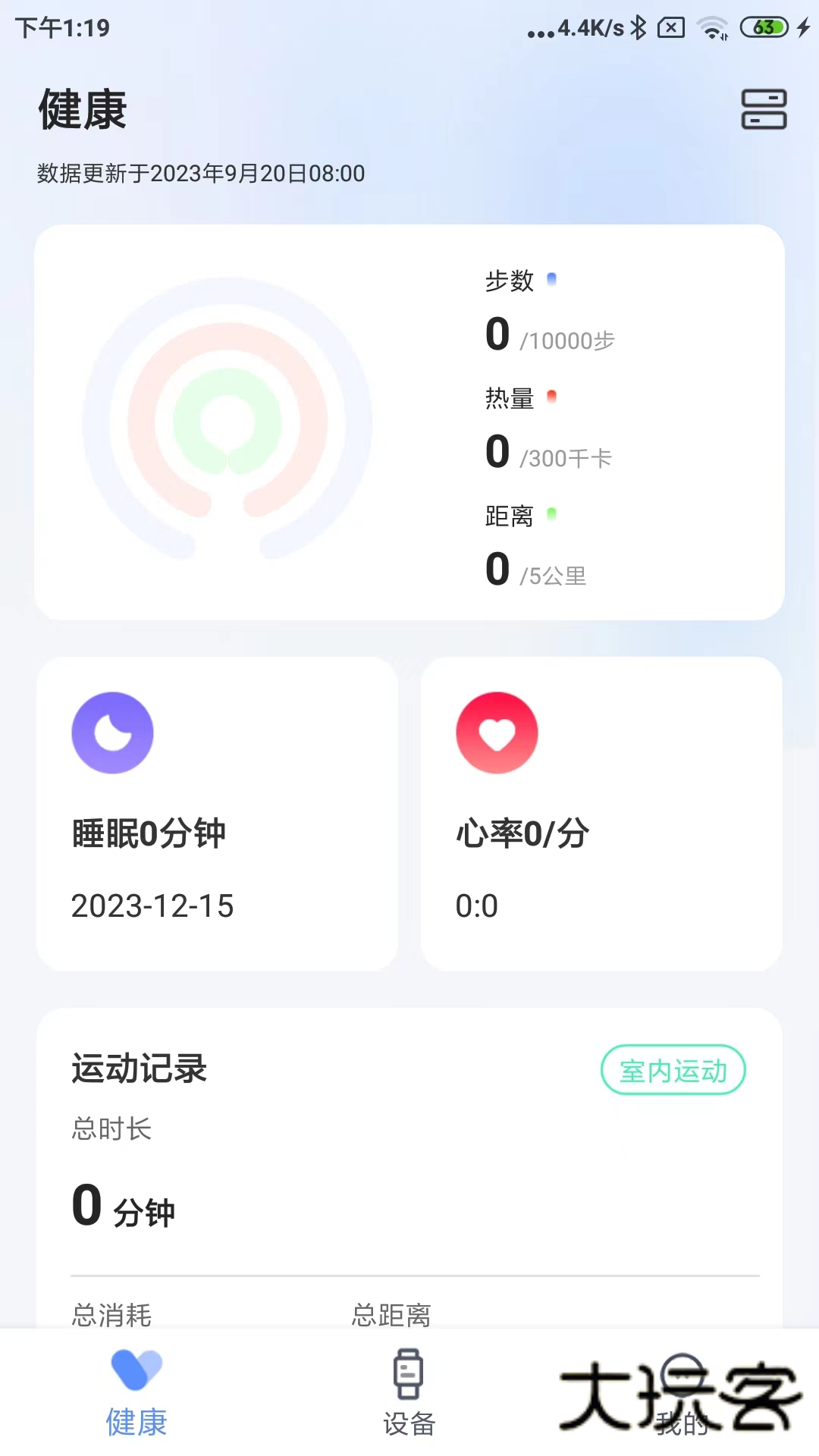819x1456 pixels.
Task: Tap the data update notice 数据更新于 text
Action: 199,174
